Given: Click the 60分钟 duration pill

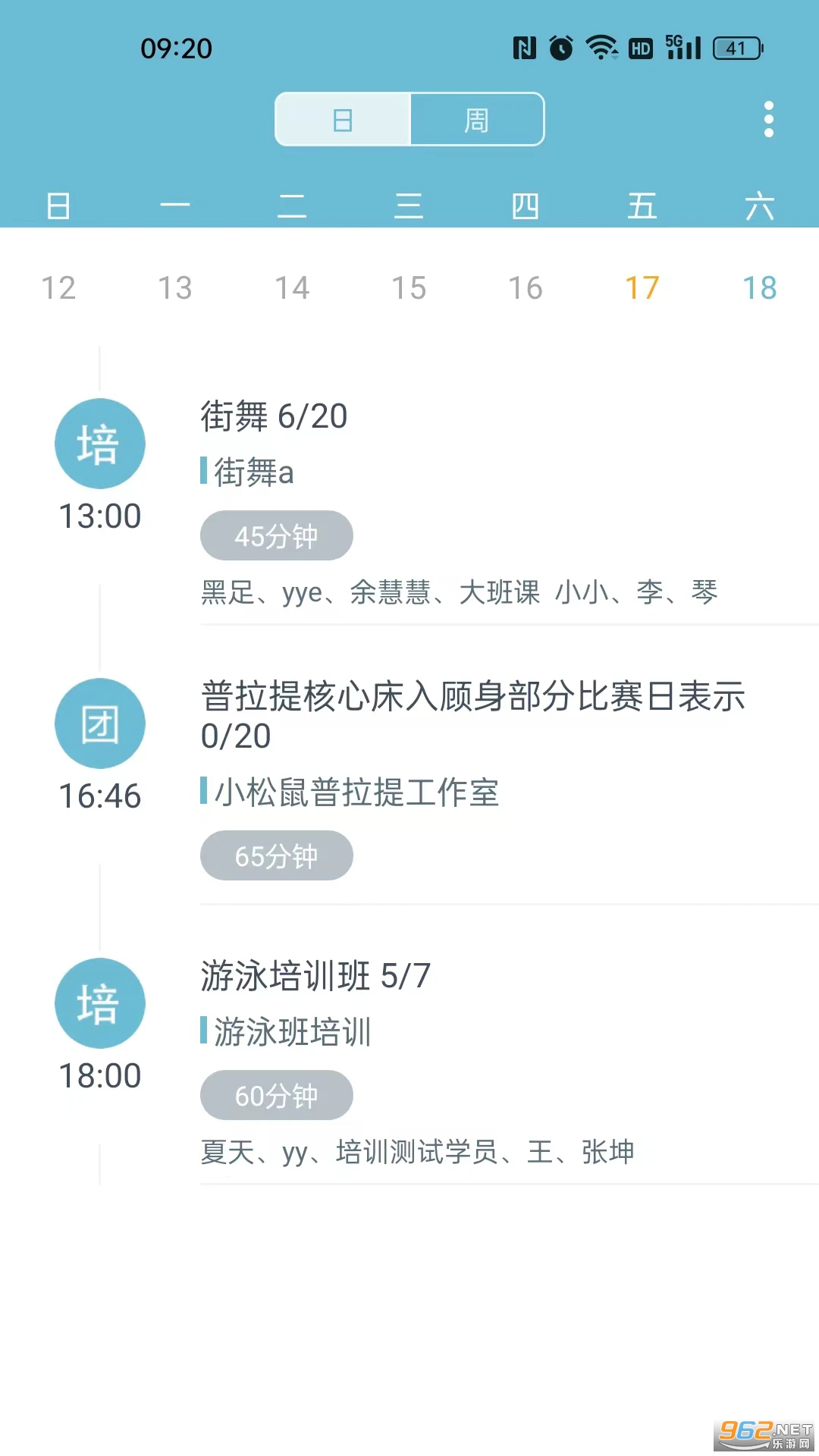Looking at the screenshot, I should 276,1094.
